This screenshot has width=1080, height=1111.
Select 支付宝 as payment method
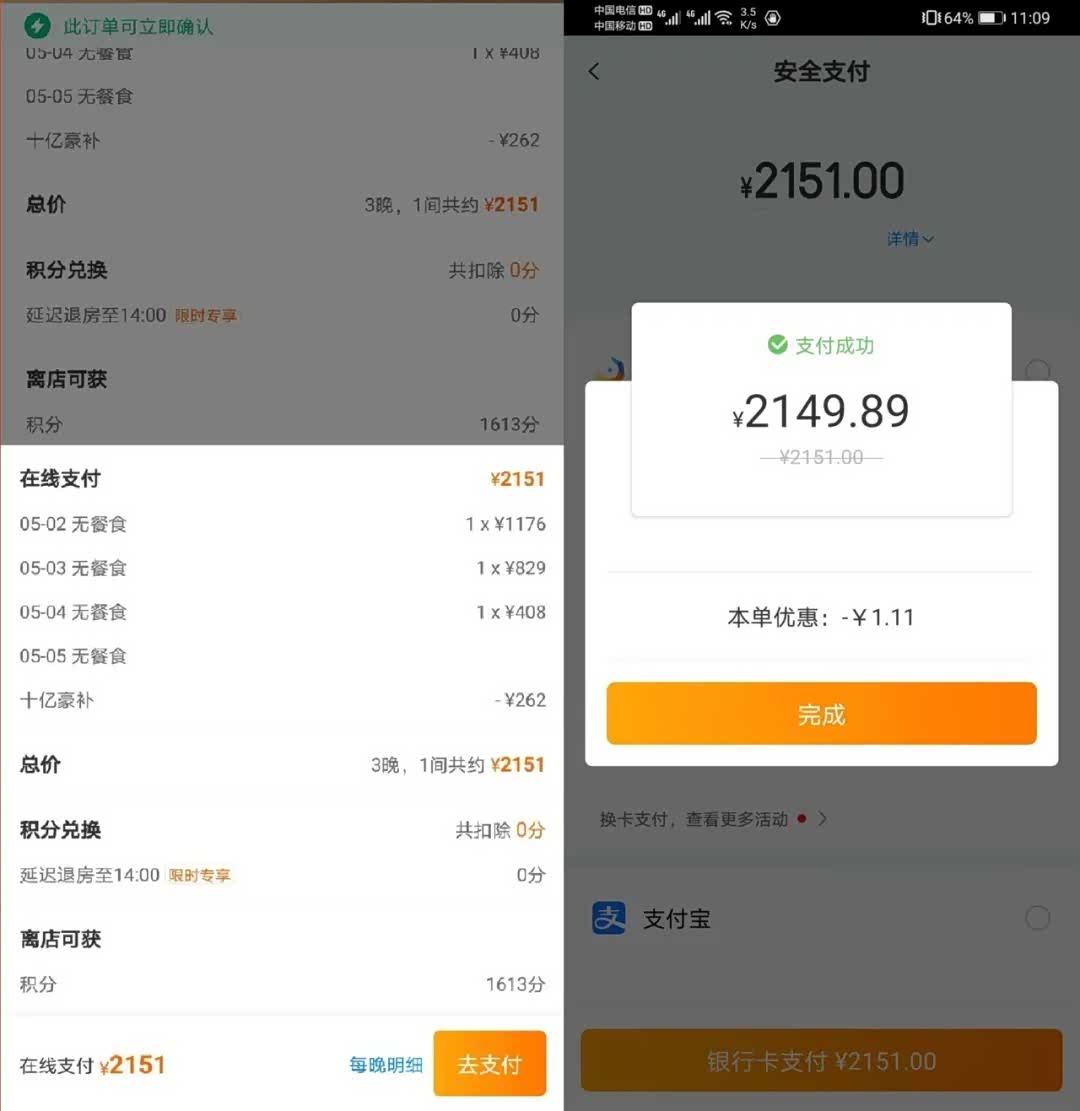coord(1037,918)
